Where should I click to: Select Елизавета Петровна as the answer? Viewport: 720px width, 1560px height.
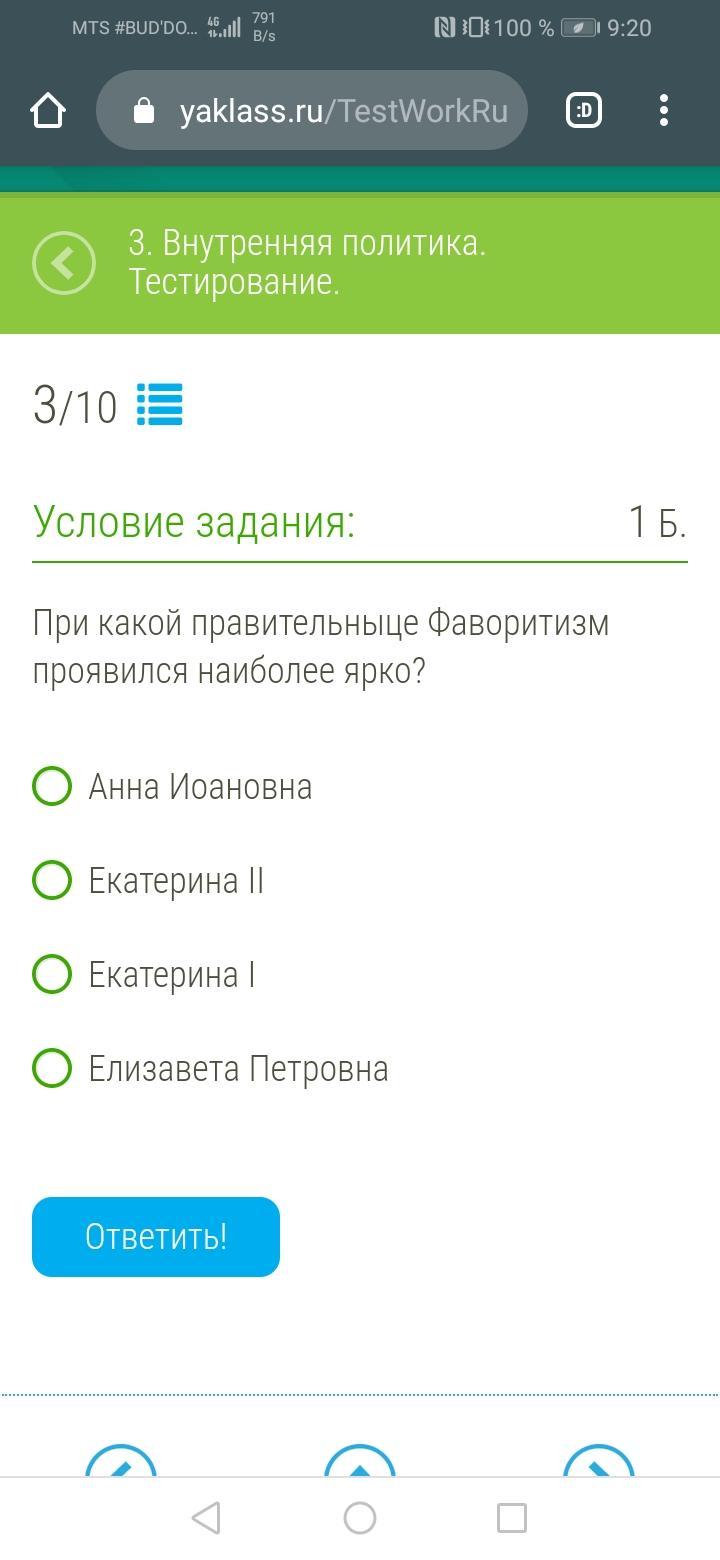(x=210, y=1068)
